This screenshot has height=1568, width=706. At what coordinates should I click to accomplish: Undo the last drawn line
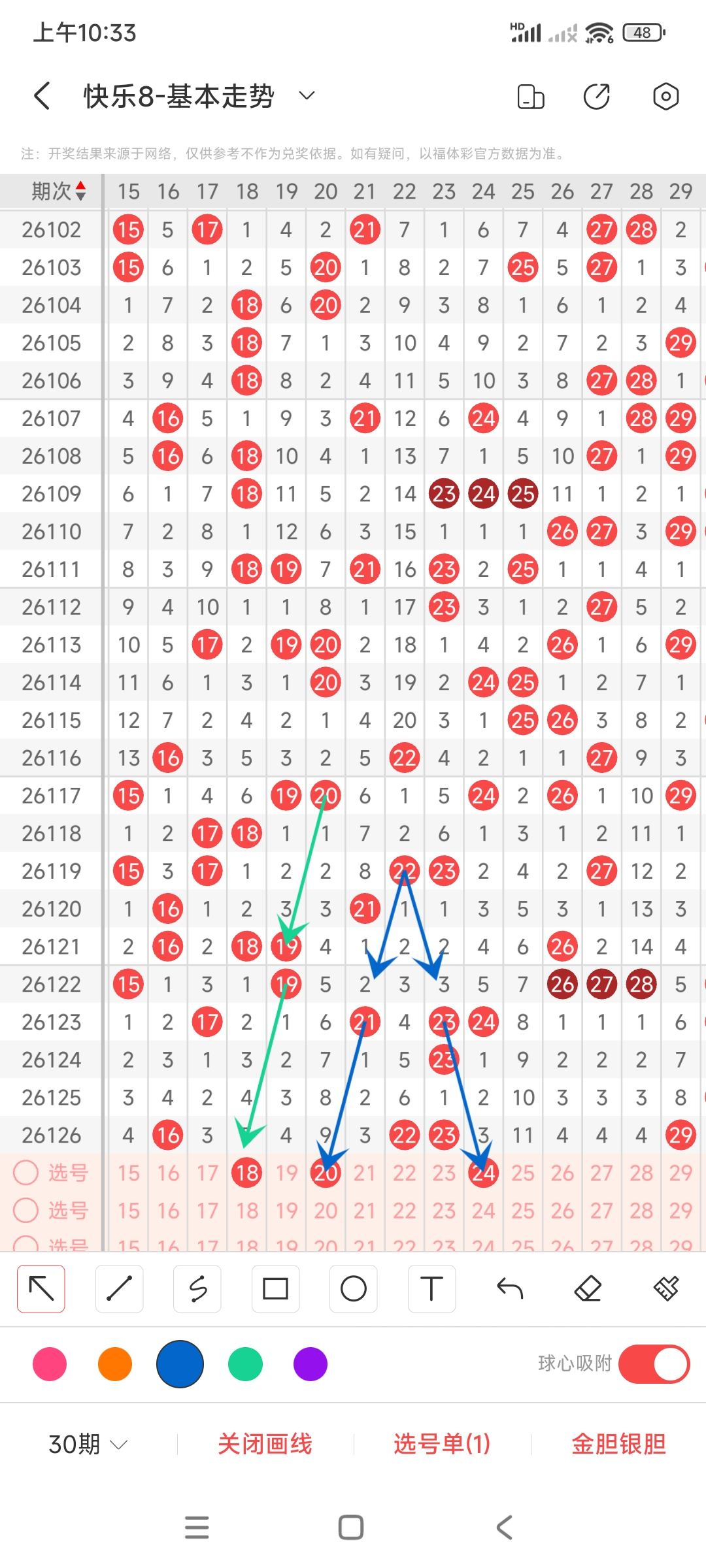[510, 1288]
